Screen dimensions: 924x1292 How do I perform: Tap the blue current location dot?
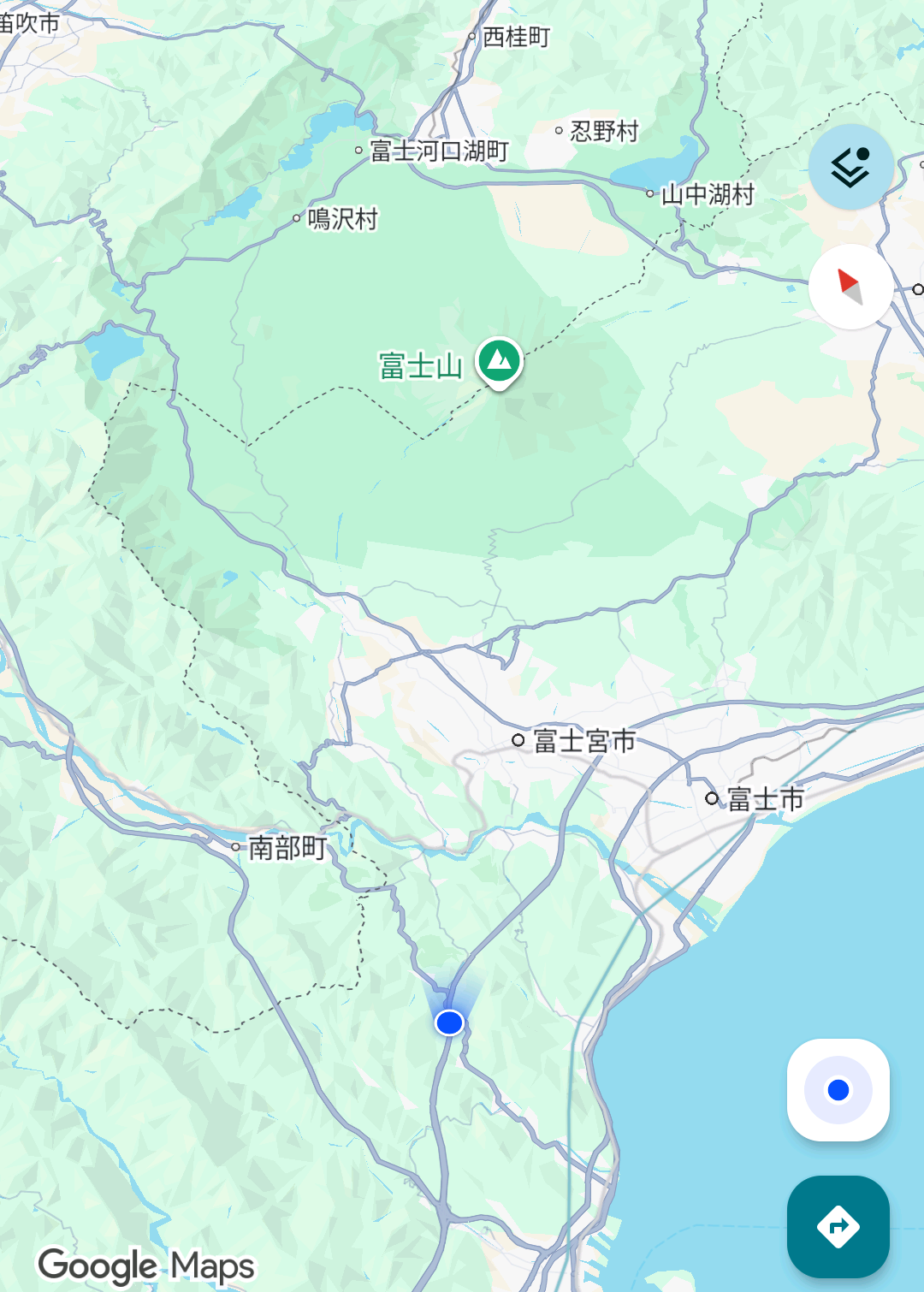click(449, 1022)
